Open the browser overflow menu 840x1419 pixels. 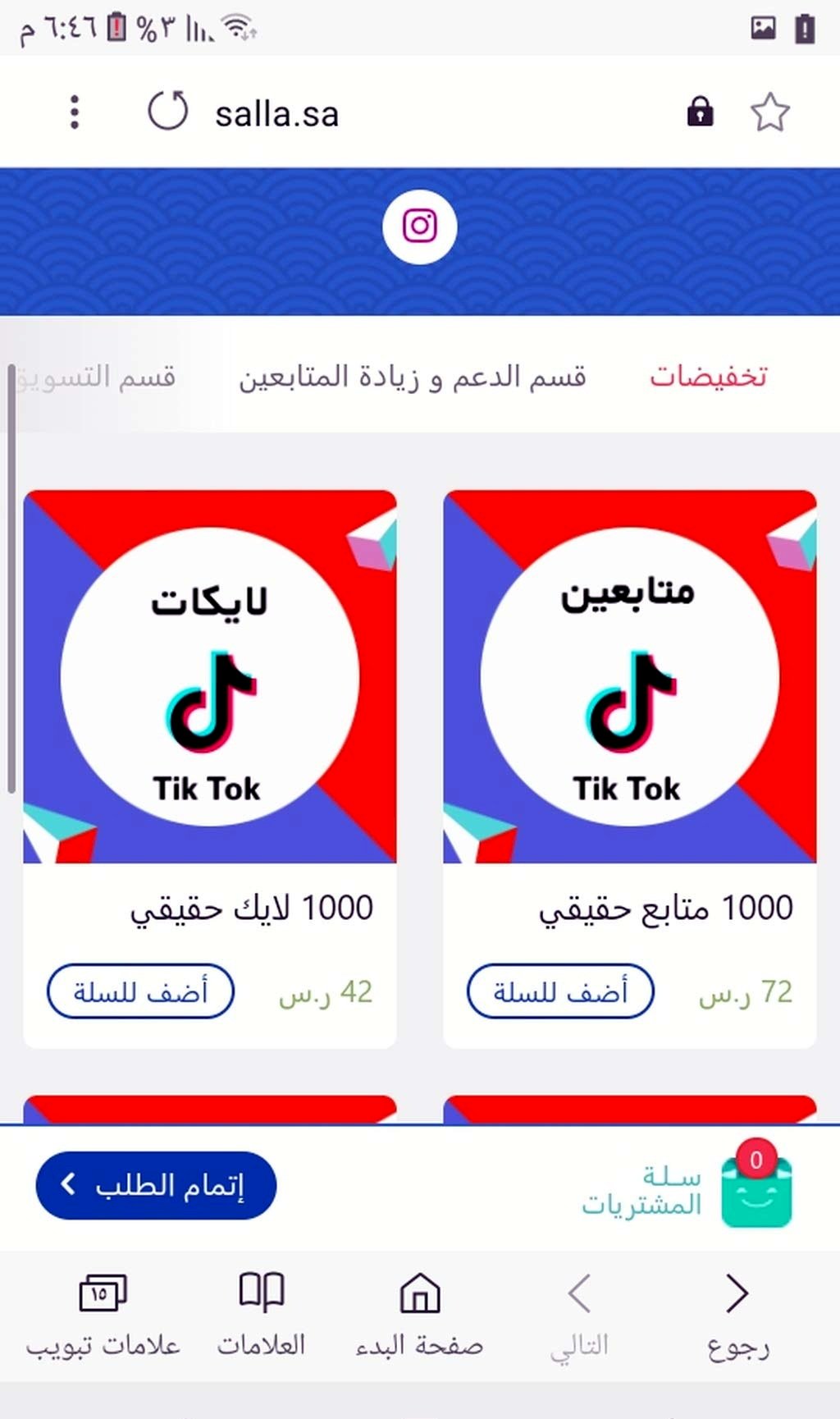click(75, 112)
